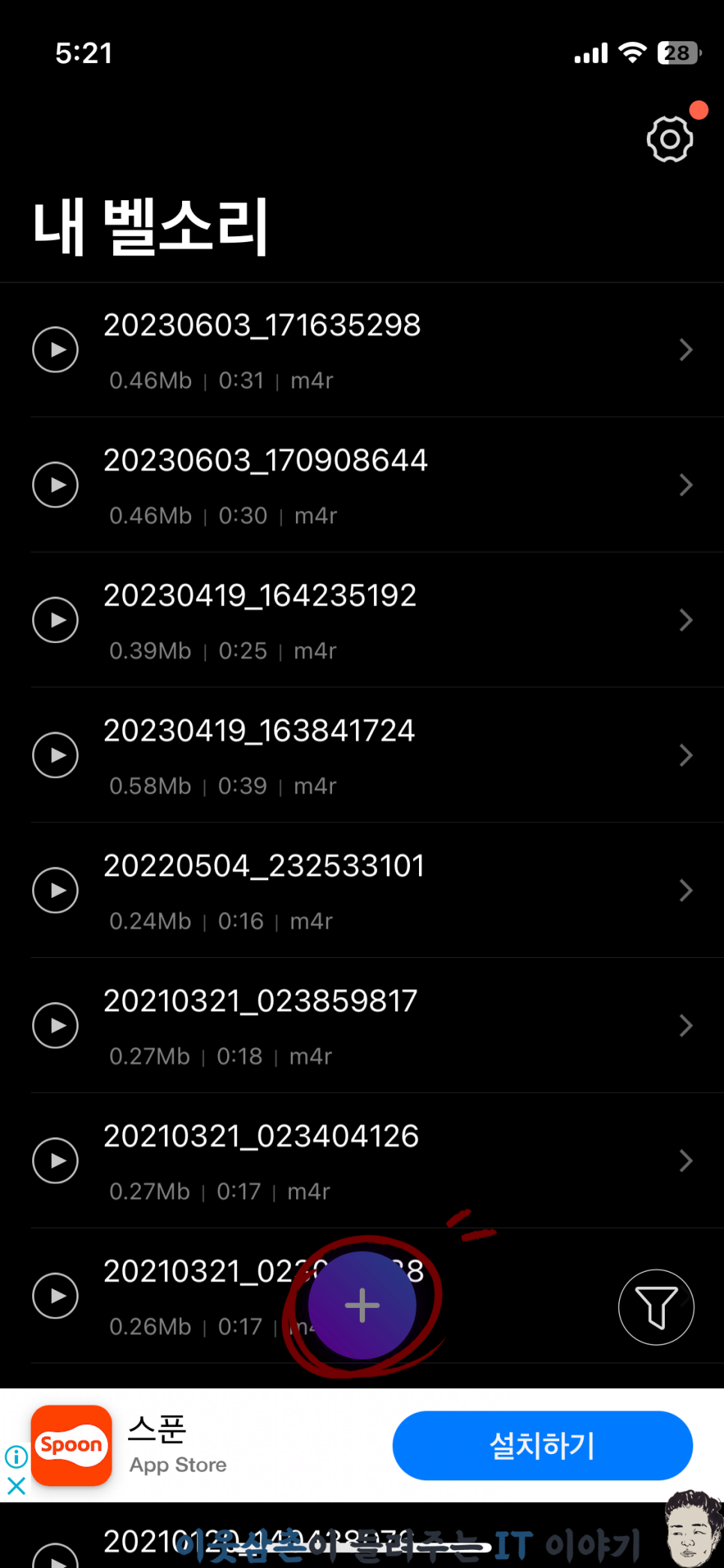Play ringtone 20230419_163841724
Image resolution: width=724 pixels, height=1568 pixels.
coord(55,755)
